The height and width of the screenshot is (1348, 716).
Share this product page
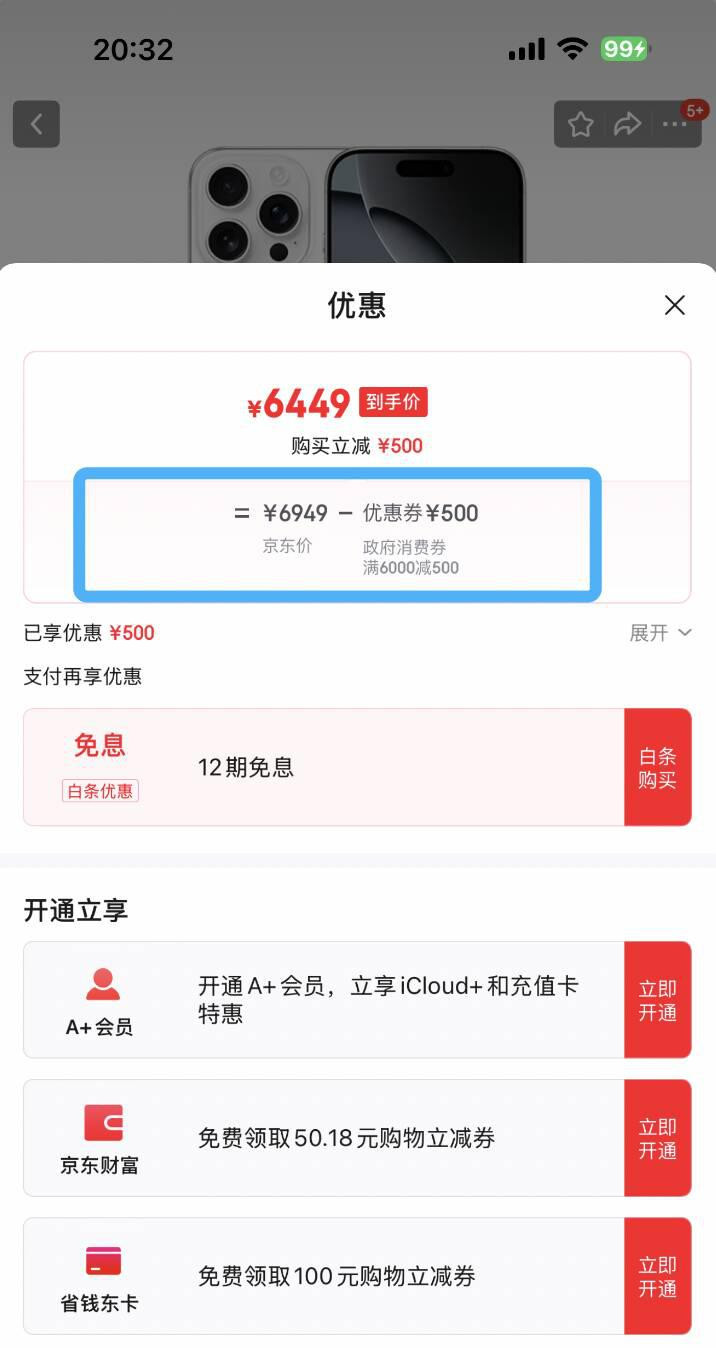pyautogui.click(x=627, y=124)
